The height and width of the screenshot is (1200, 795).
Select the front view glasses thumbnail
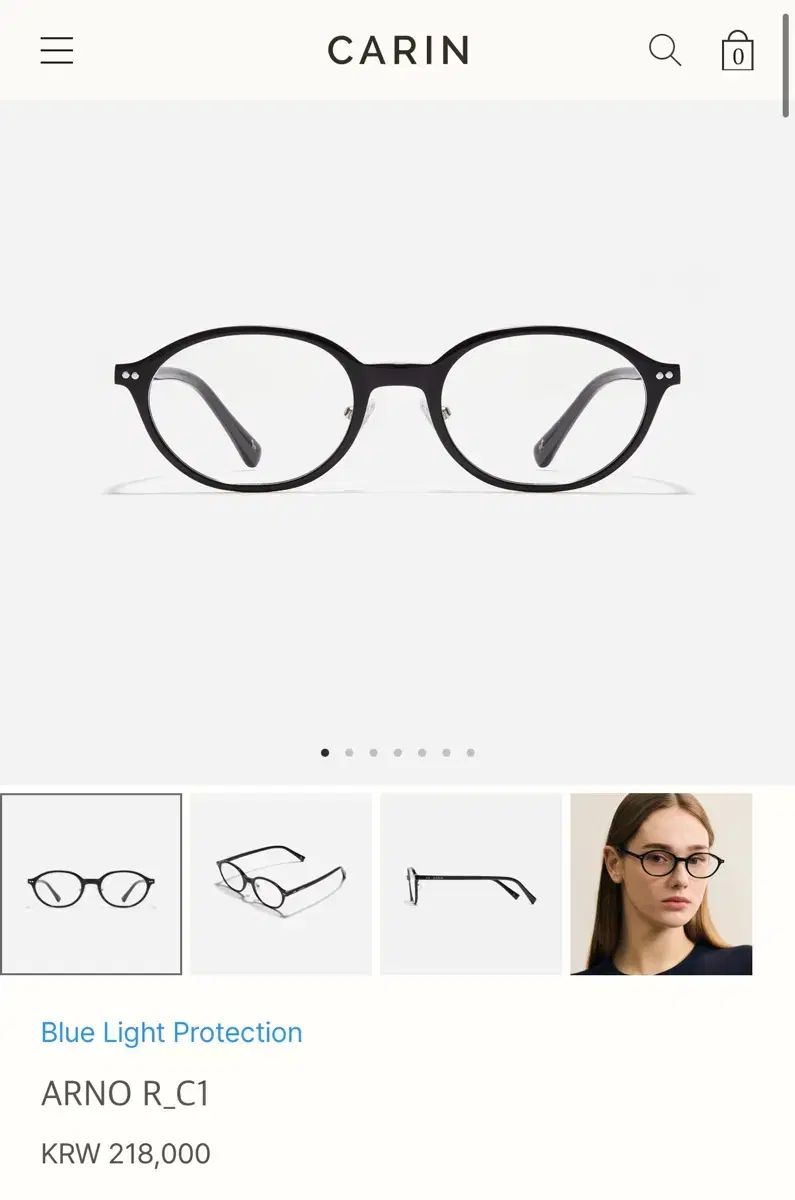coord(91,884)
